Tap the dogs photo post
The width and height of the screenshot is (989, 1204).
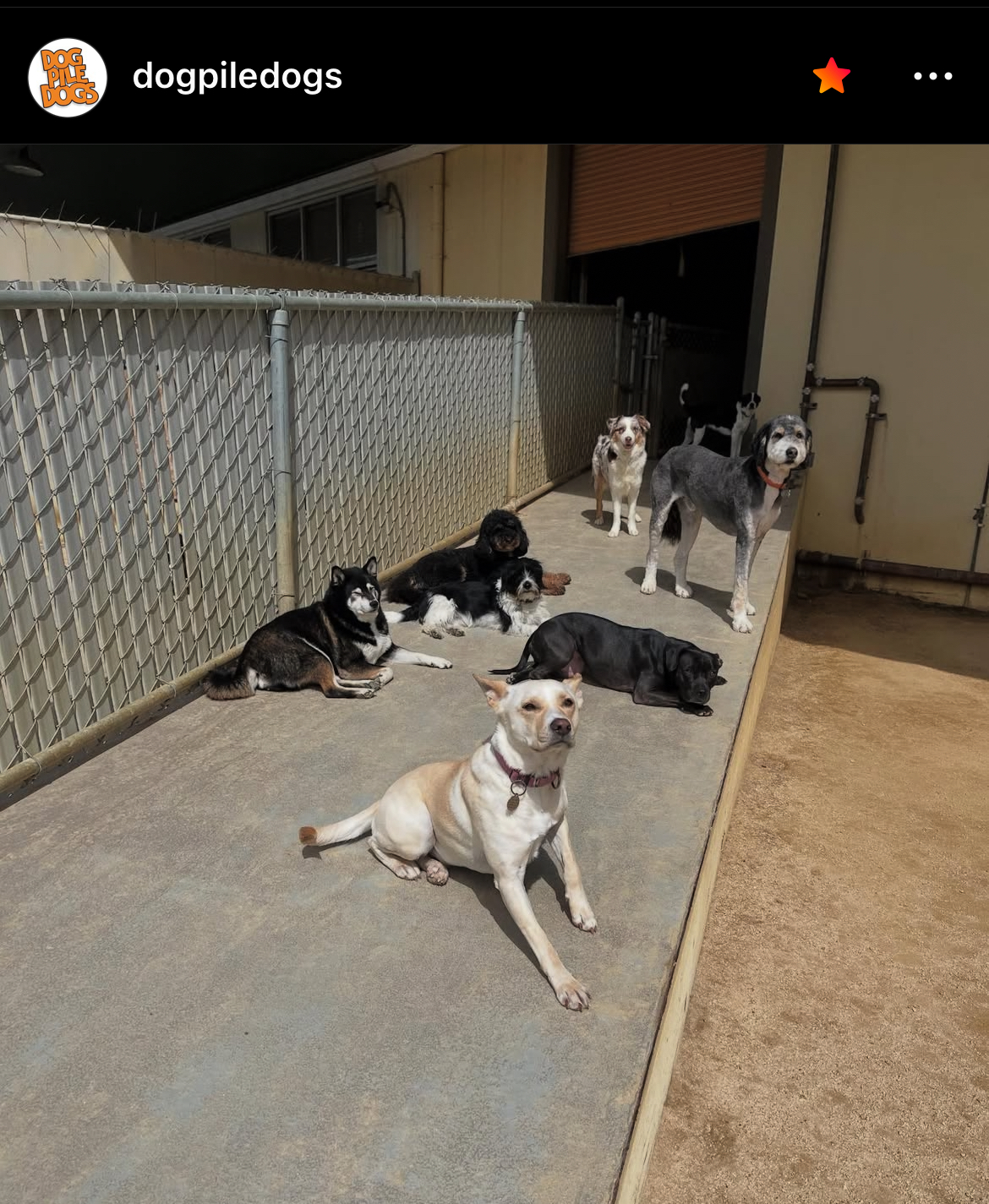point(494,673)
